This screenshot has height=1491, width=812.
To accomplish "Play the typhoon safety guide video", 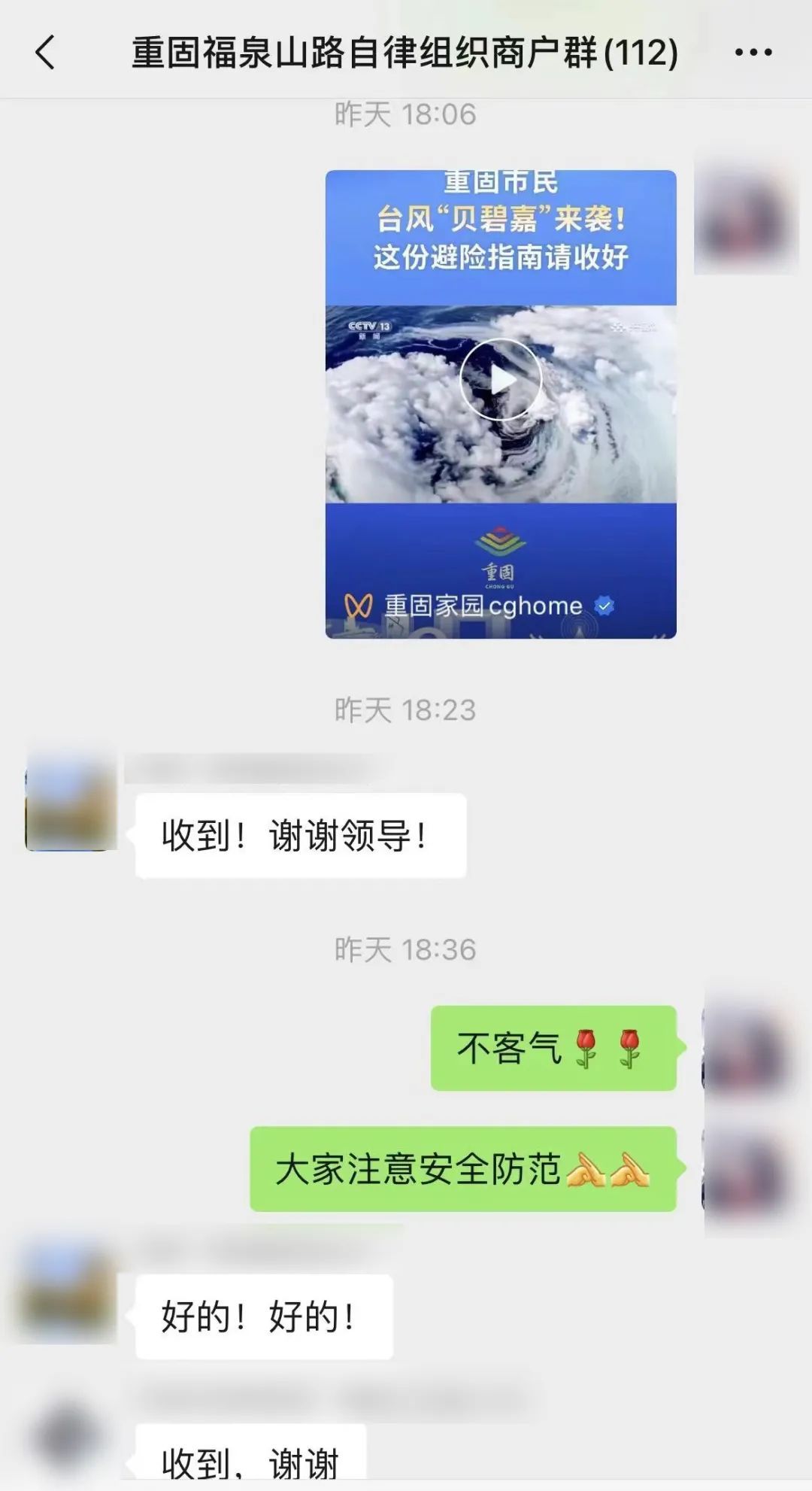I will click(500, 380).
